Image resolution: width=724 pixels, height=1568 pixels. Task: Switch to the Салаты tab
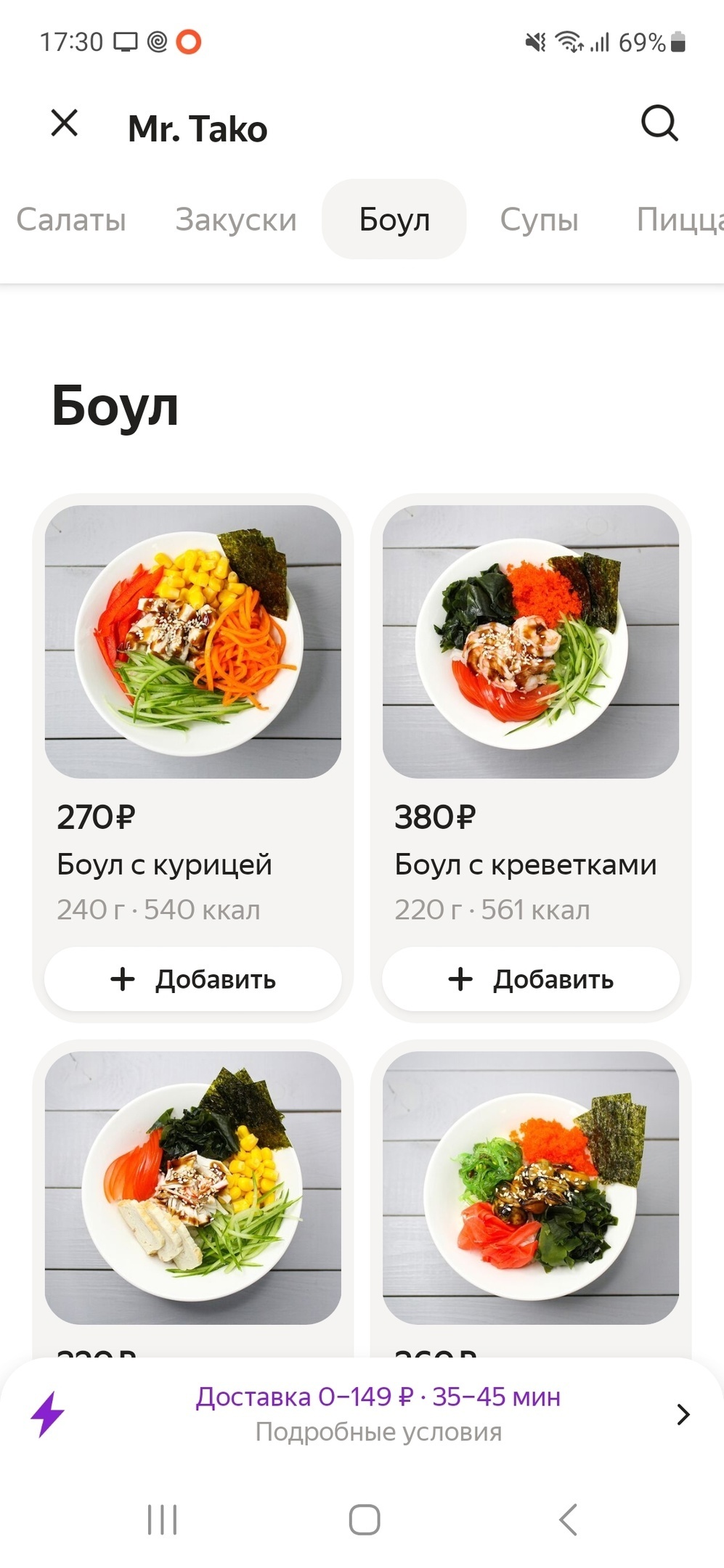71,219
